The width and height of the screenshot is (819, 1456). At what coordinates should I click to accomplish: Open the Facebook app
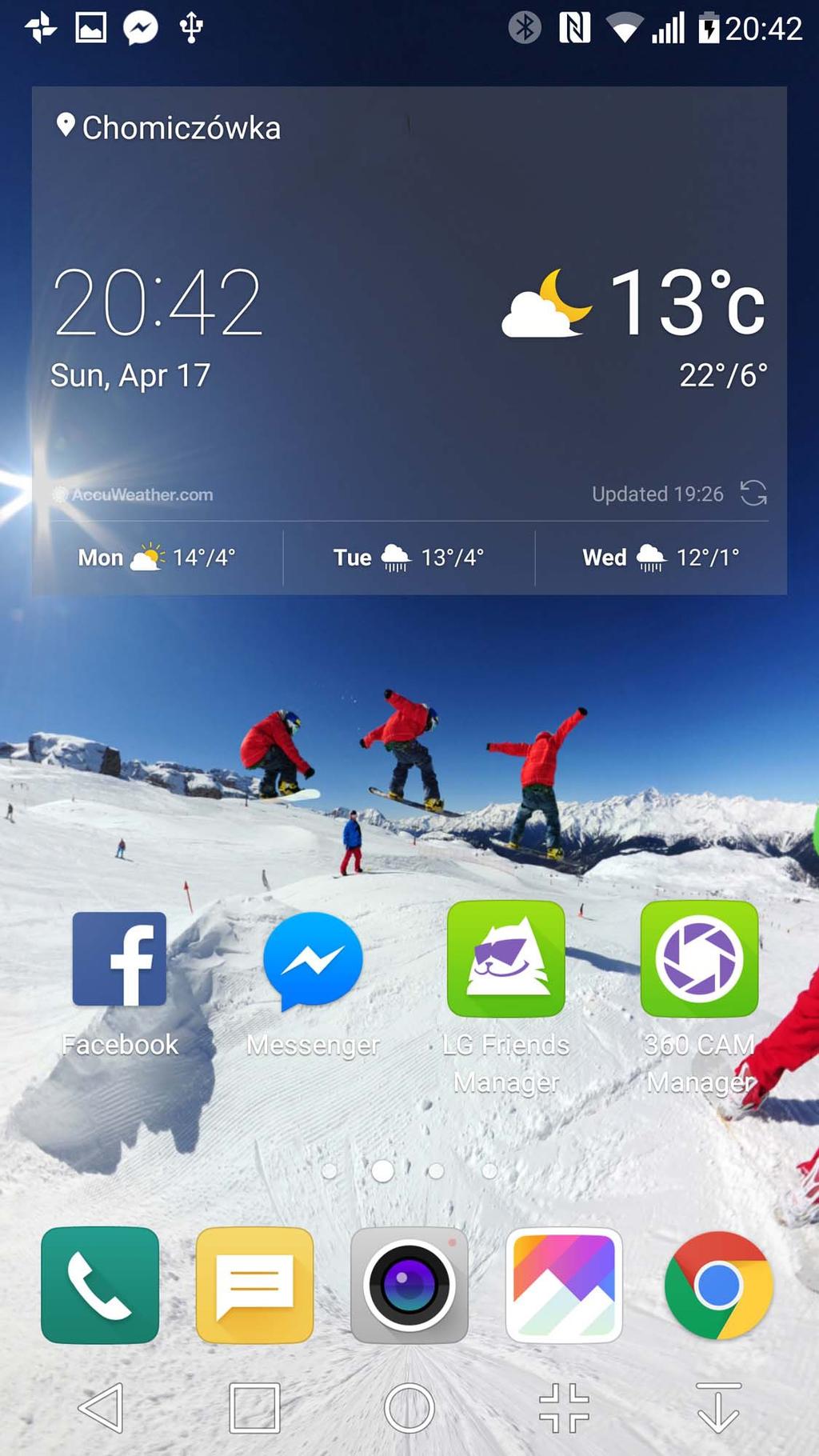(120, 960)
